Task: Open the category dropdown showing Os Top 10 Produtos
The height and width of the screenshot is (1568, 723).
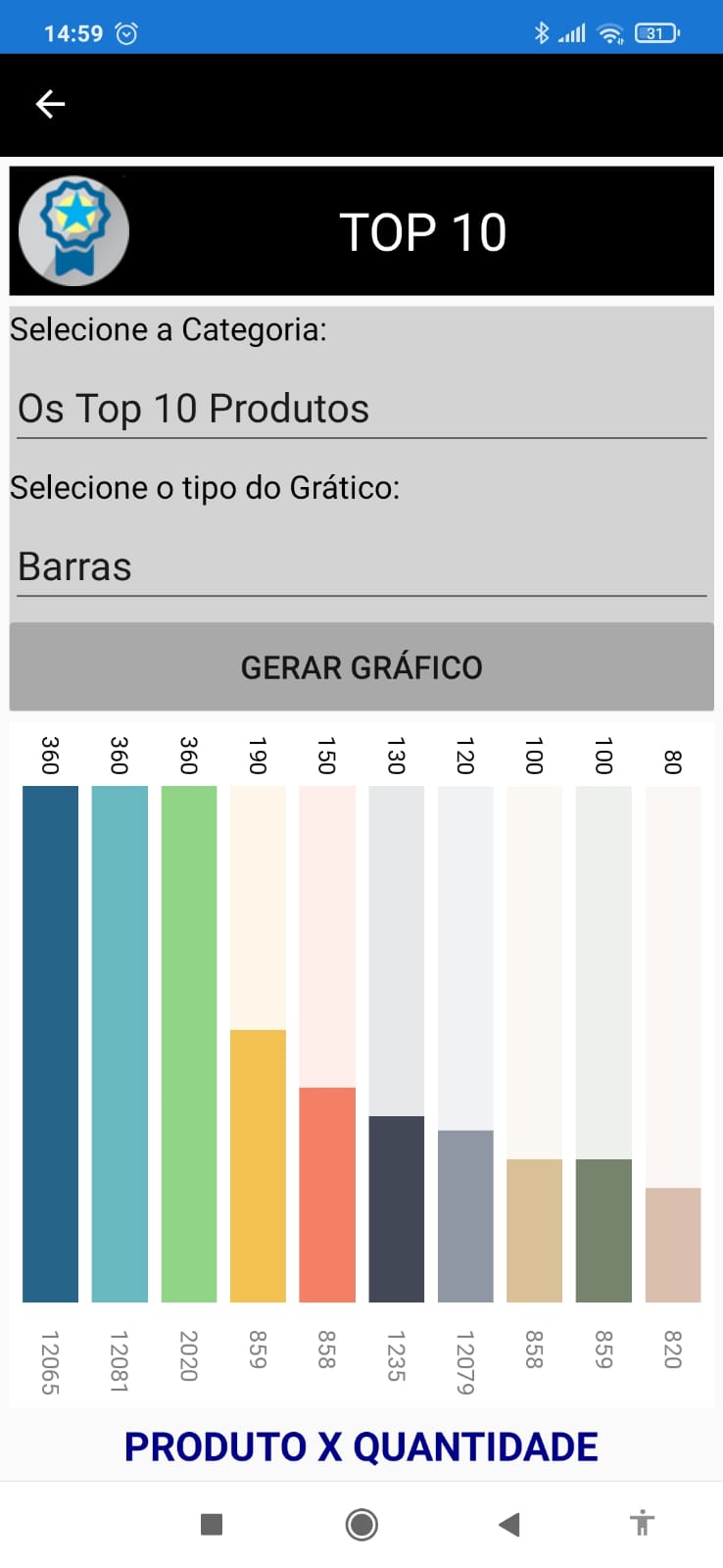Action: pos(361,409)
